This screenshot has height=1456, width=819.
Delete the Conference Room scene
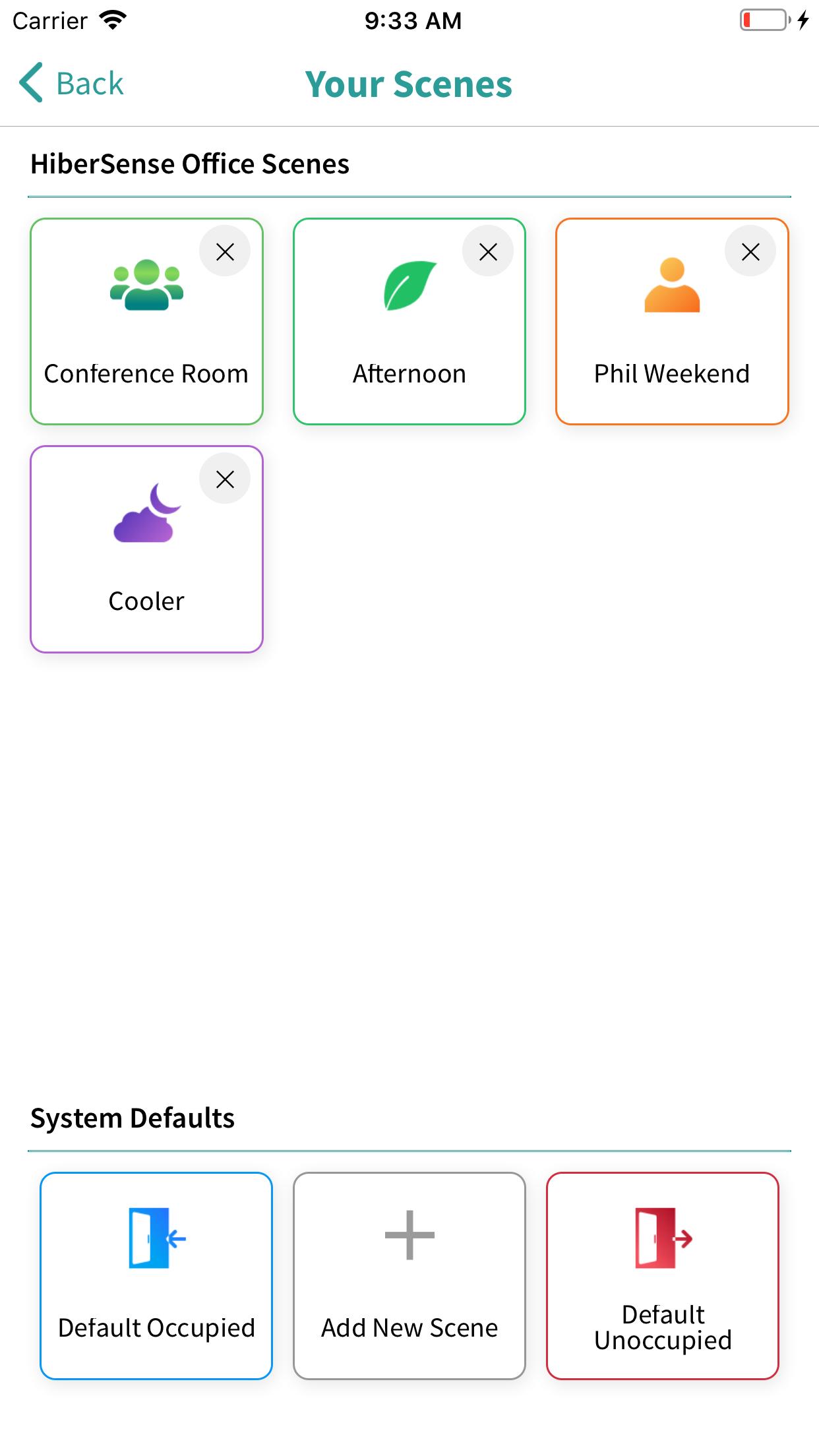click(225, 251)
